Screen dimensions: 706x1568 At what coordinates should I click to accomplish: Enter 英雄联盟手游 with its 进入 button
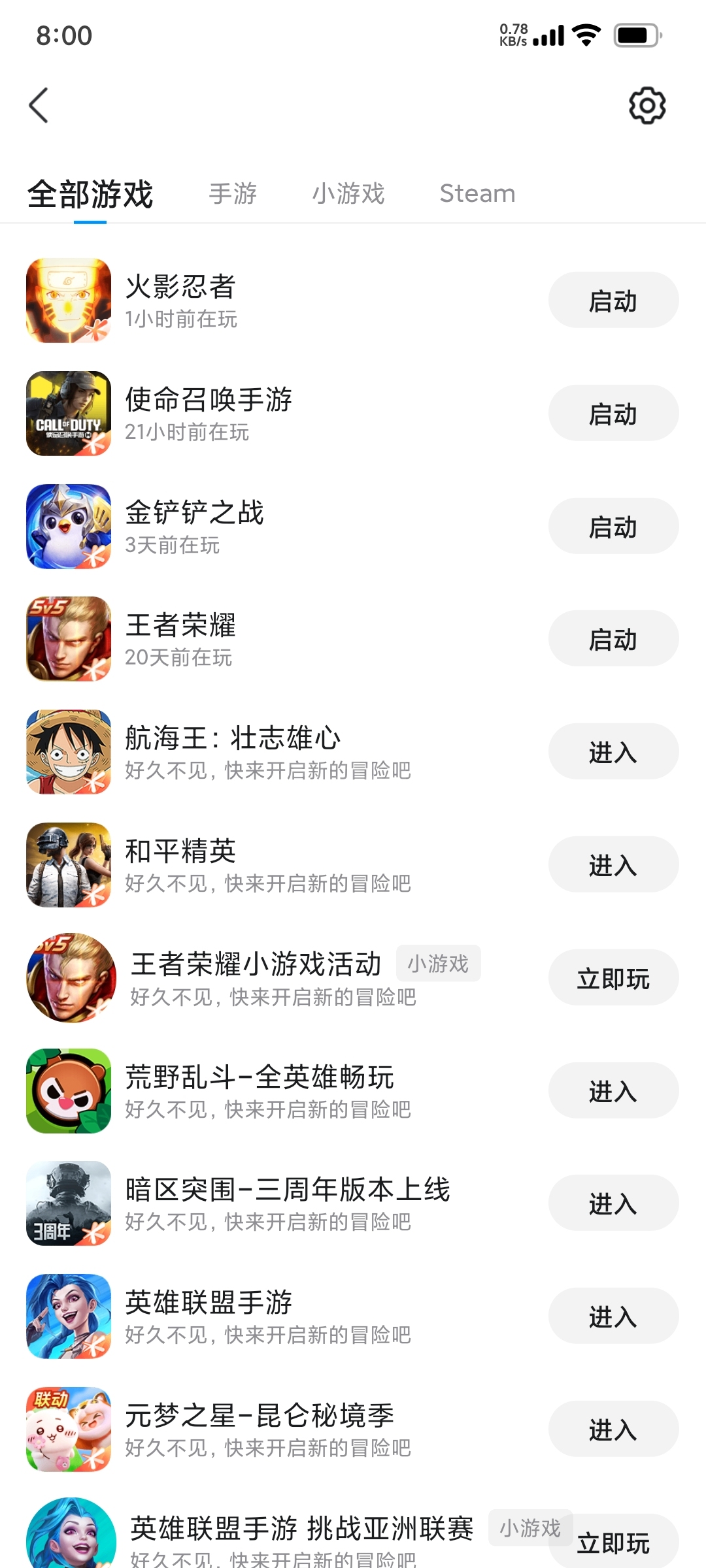613,1316
